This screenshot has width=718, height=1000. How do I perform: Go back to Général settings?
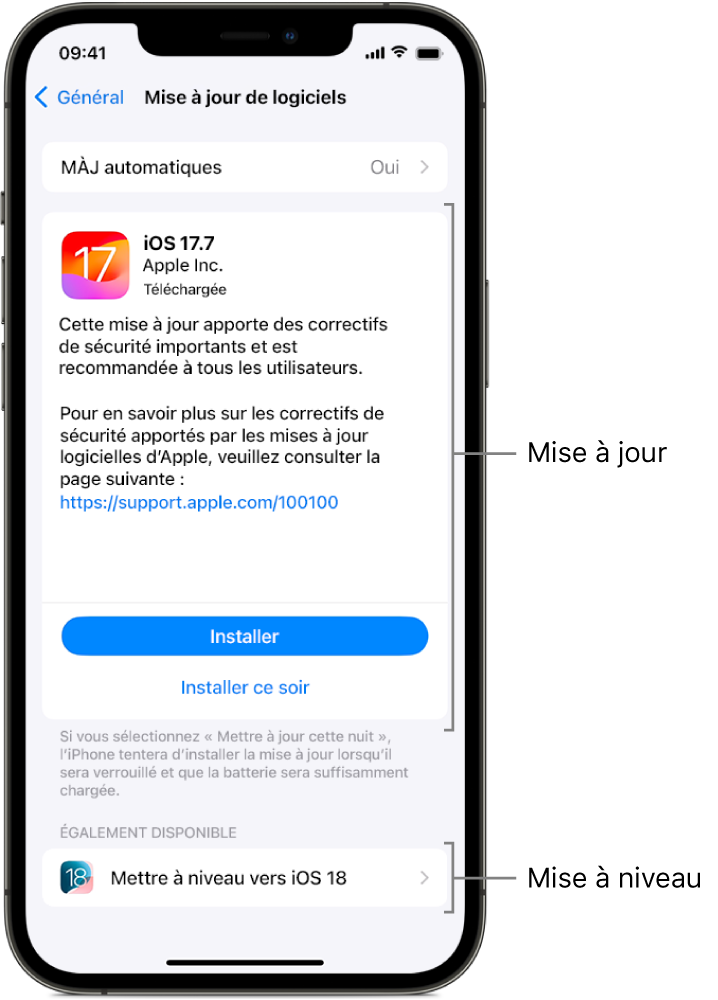point(80,97)
